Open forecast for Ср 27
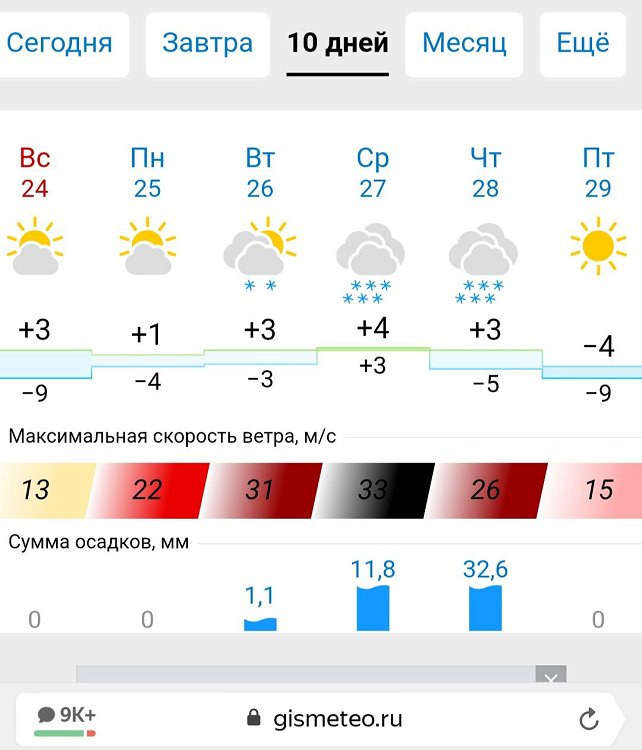The width and height of the screenshot is (642, 750). point(373,172)
